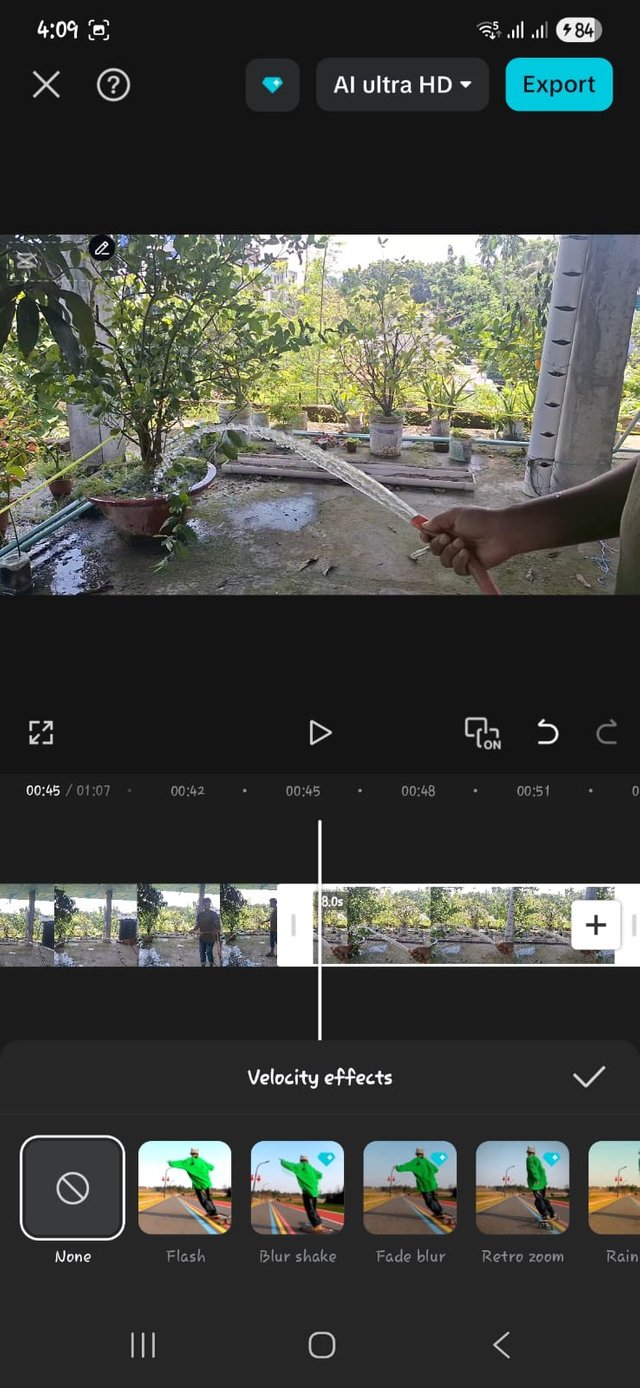Screen dimensions: 640x1388
Task: Redo the last undone edit
Action: (606, 733)
